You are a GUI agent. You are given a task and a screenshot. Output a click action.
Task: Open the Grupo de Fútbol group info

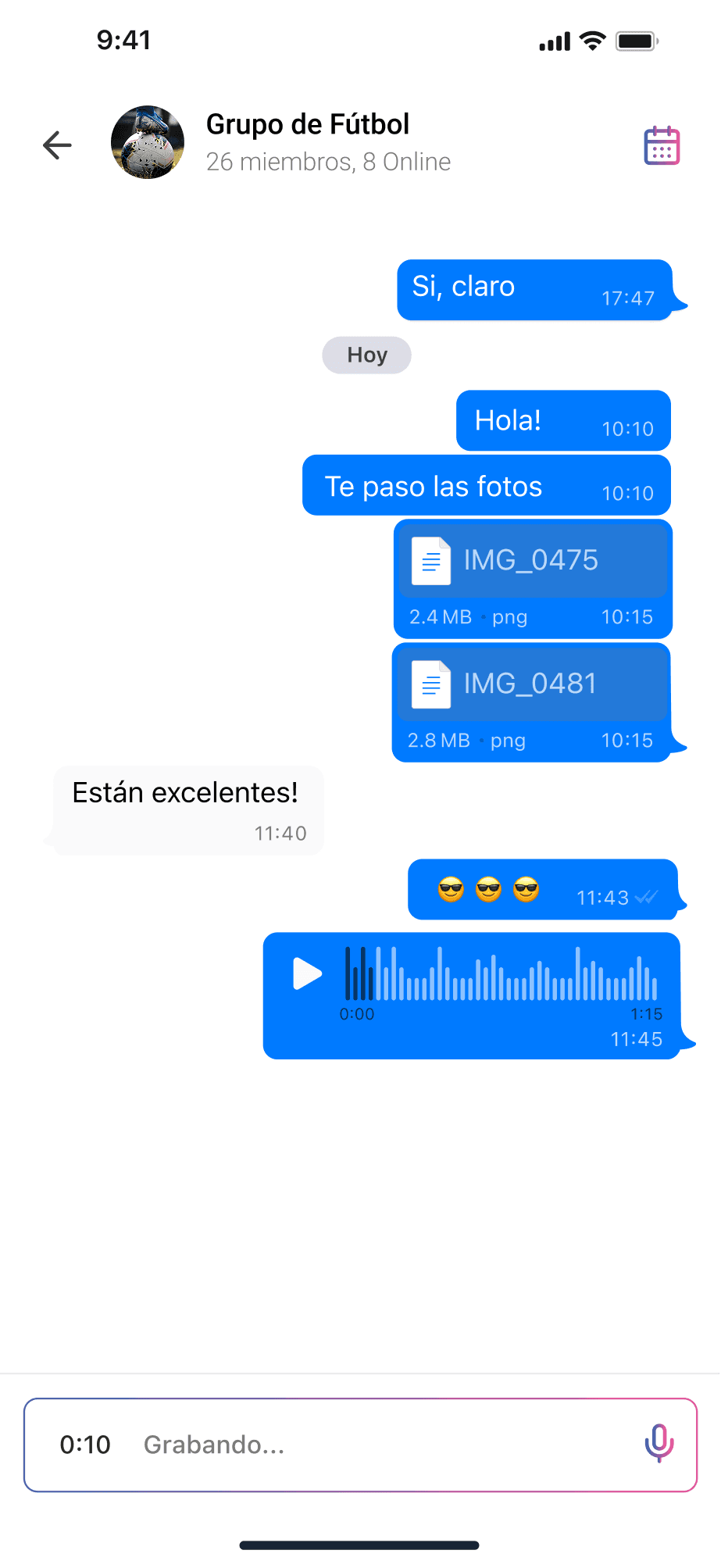(x=308, y=124)
